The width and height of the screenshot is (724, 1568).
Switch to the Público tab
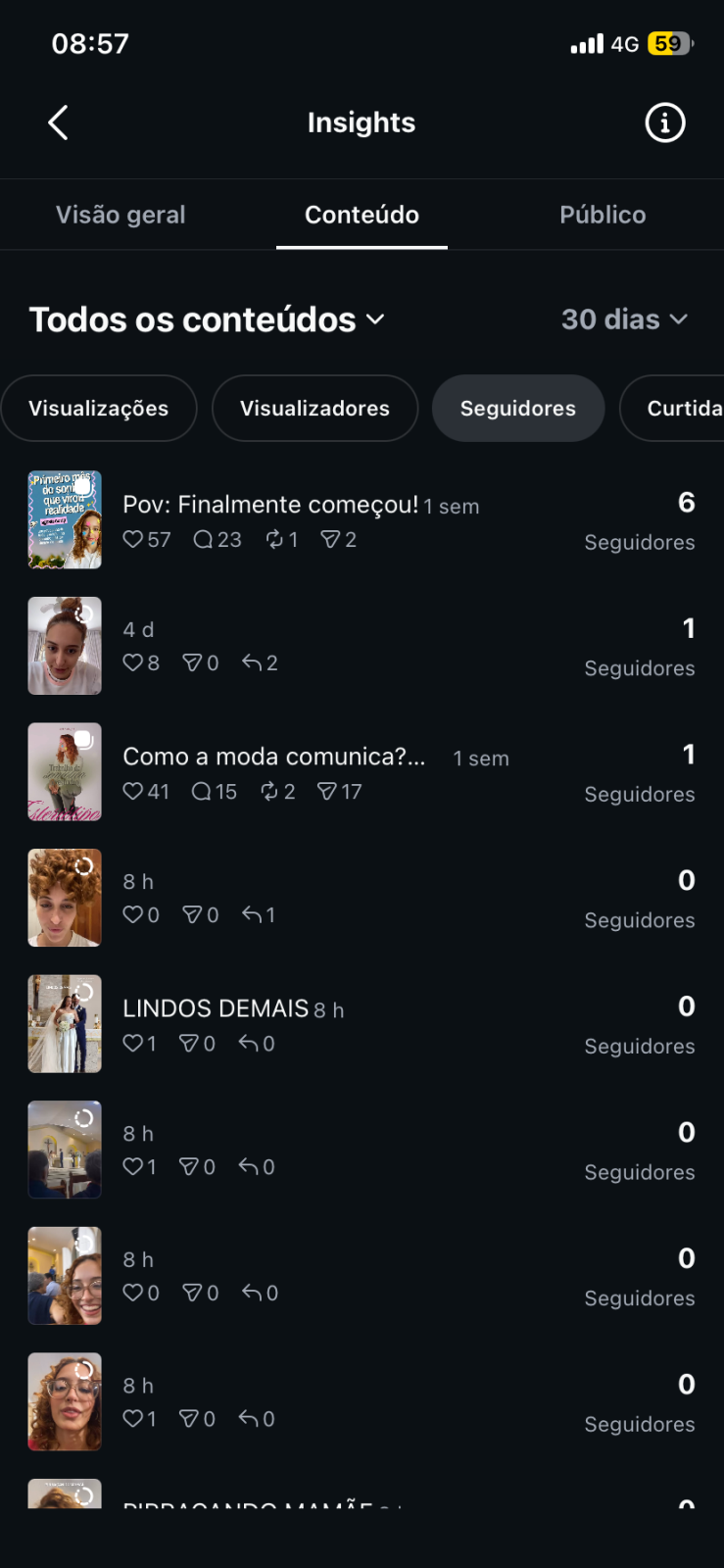click(603, 215)
